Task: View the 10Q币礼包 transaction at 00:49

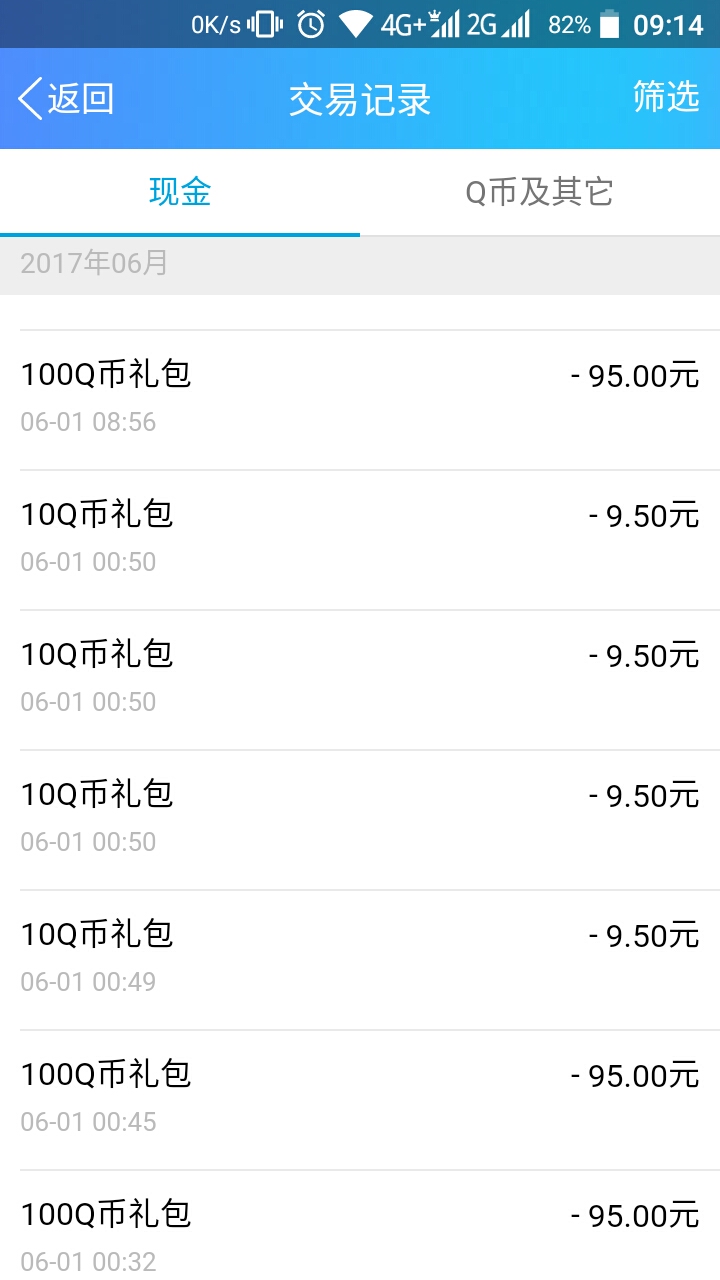Action: coord(360,960)
